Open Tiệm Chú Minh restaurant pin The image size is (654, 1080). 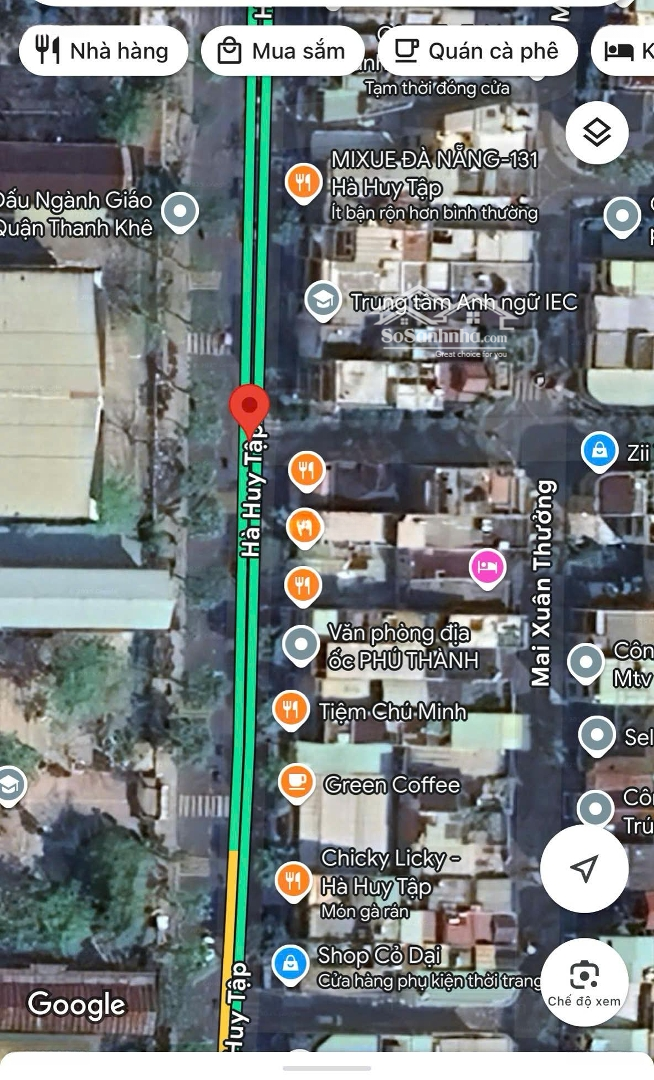coord(291,709)
